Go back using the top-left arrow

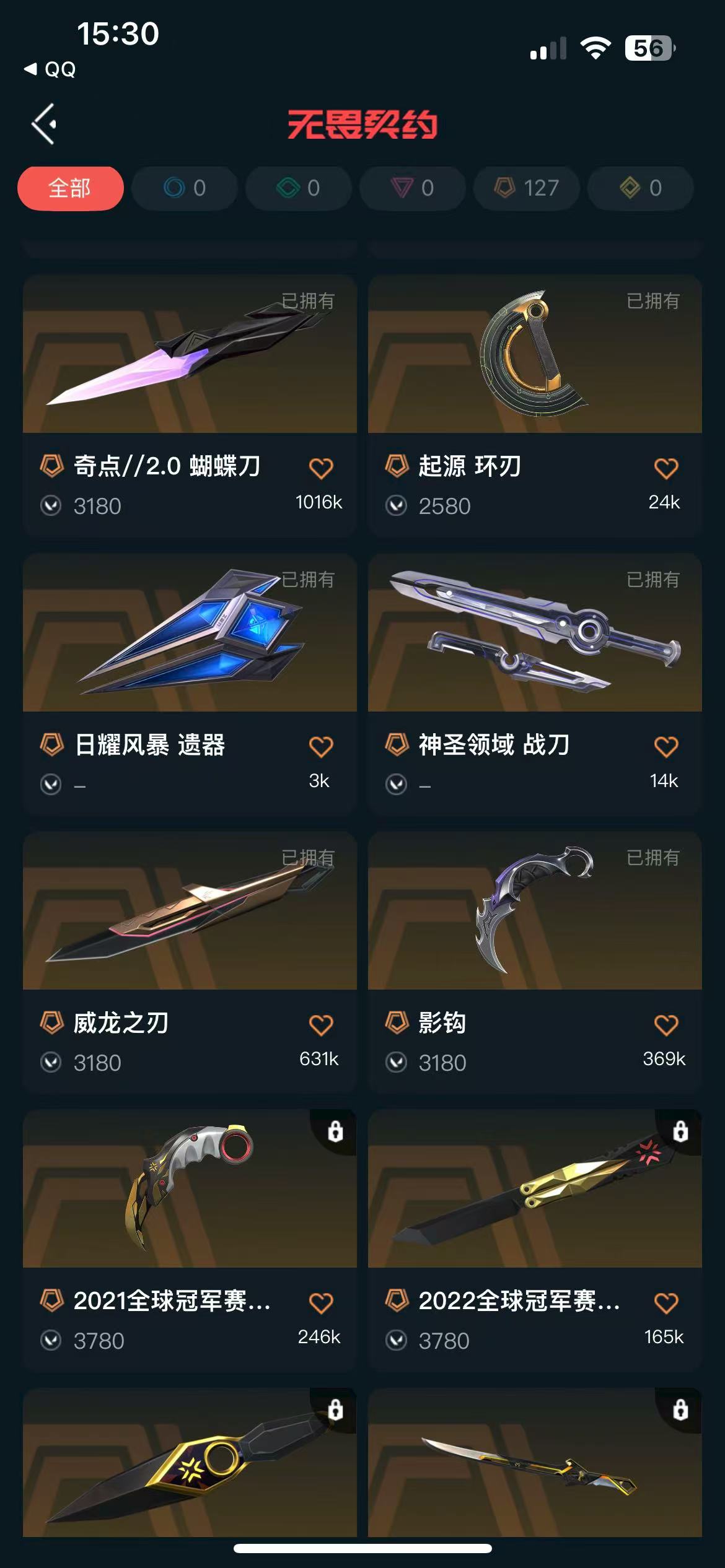click(44, 124)
